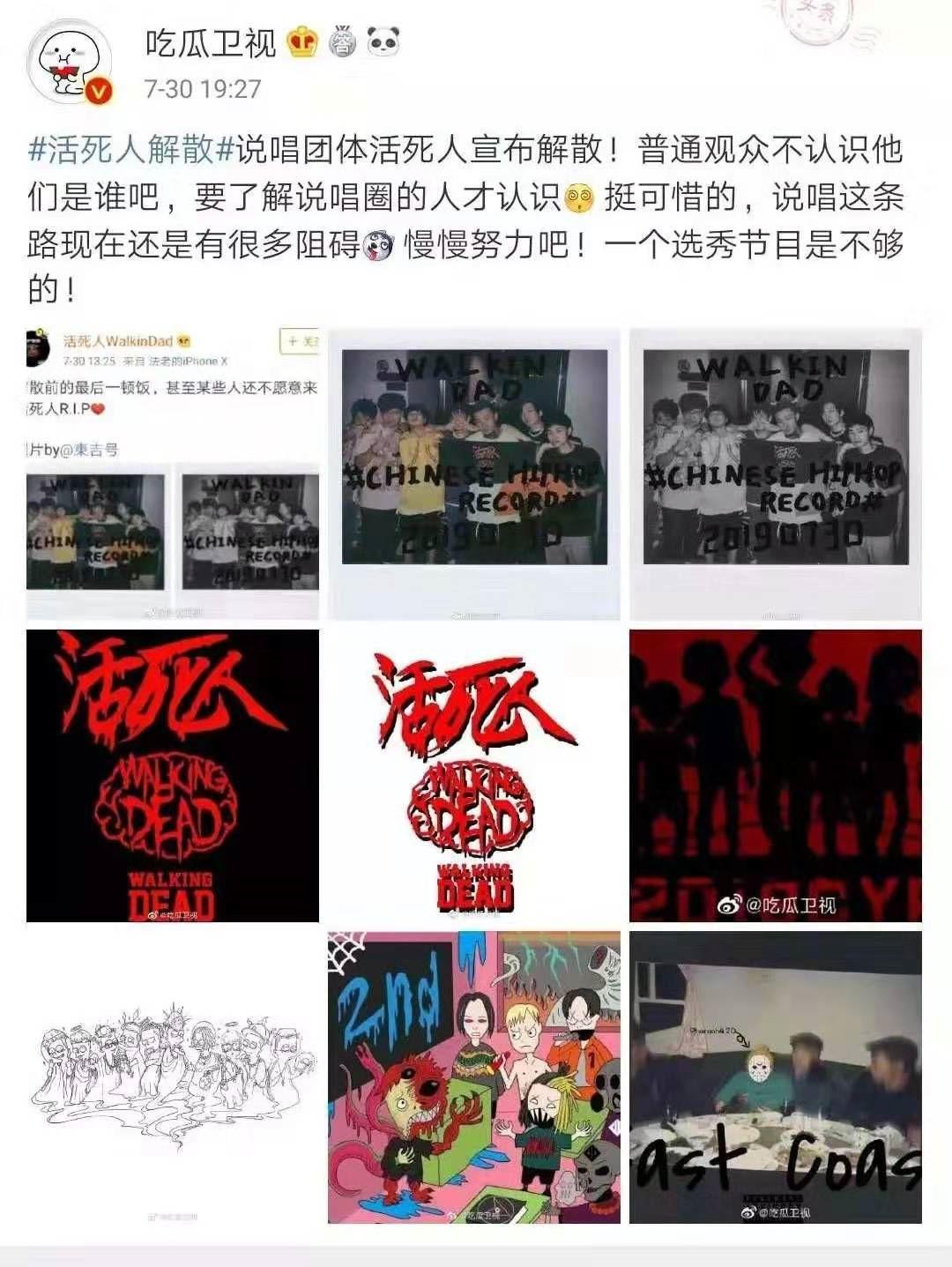Open the red and black silhouettes image
Viewport: 952px width, 1267px height.
775,776
